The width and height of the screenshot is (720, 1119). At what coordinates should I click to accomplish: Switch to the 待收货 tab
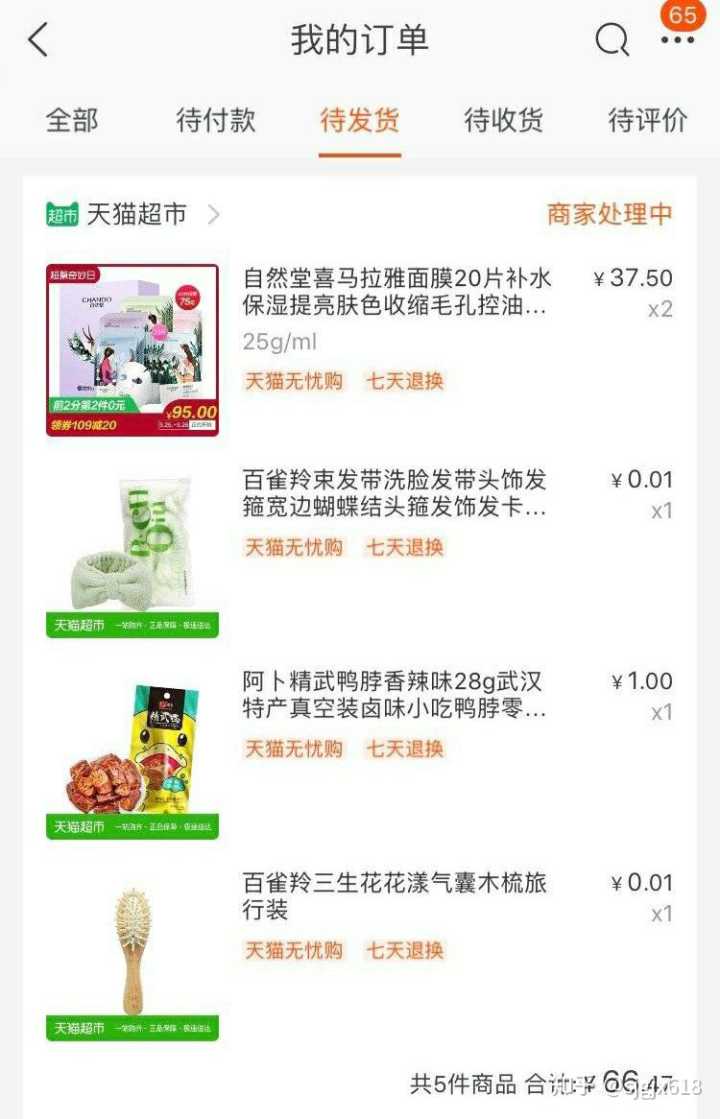(504, 121)
